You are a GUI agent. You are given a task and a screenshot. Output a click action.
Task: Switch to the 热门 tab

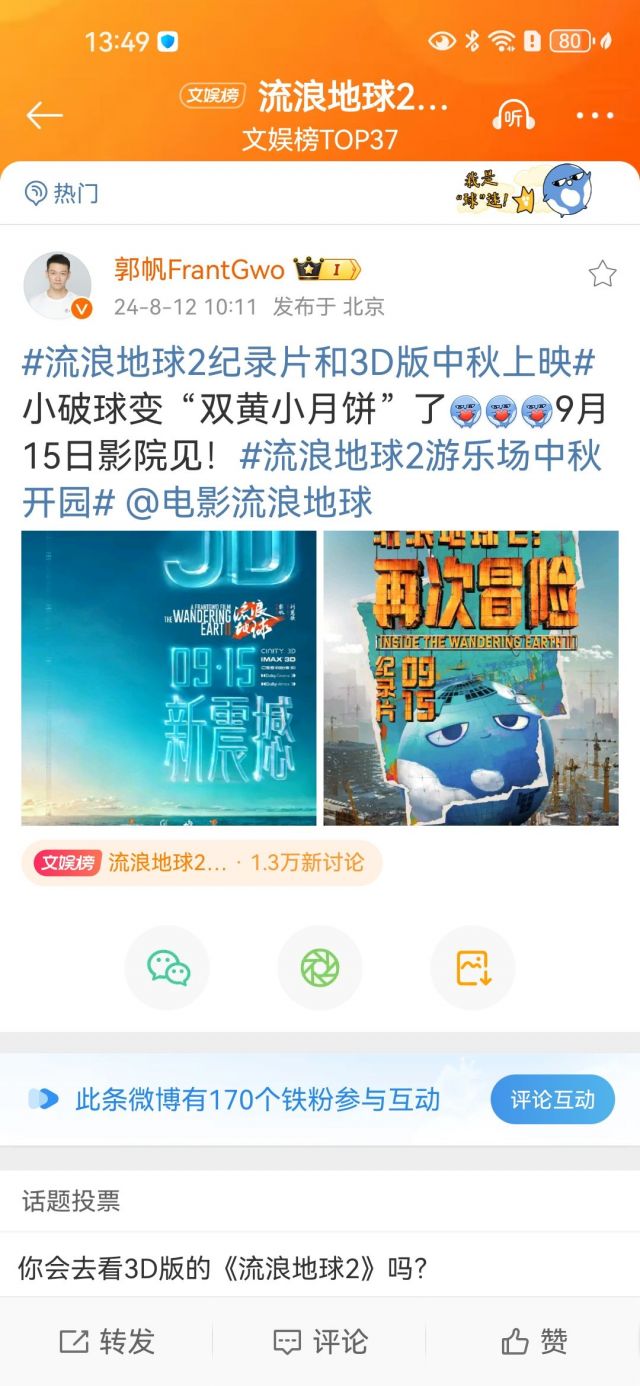62,193
